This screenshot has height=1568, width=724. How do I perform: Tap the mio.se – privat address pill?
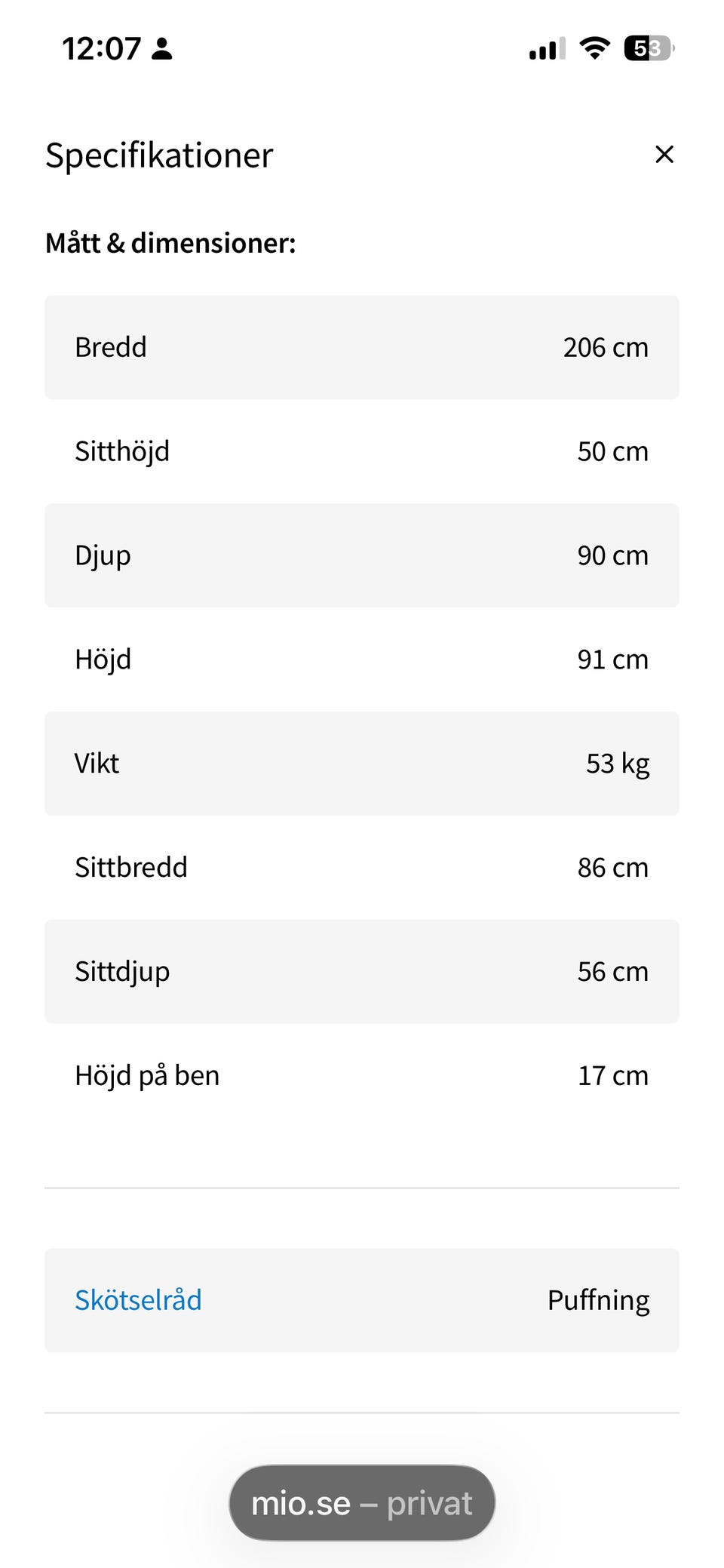click(x=362, y=1502)
